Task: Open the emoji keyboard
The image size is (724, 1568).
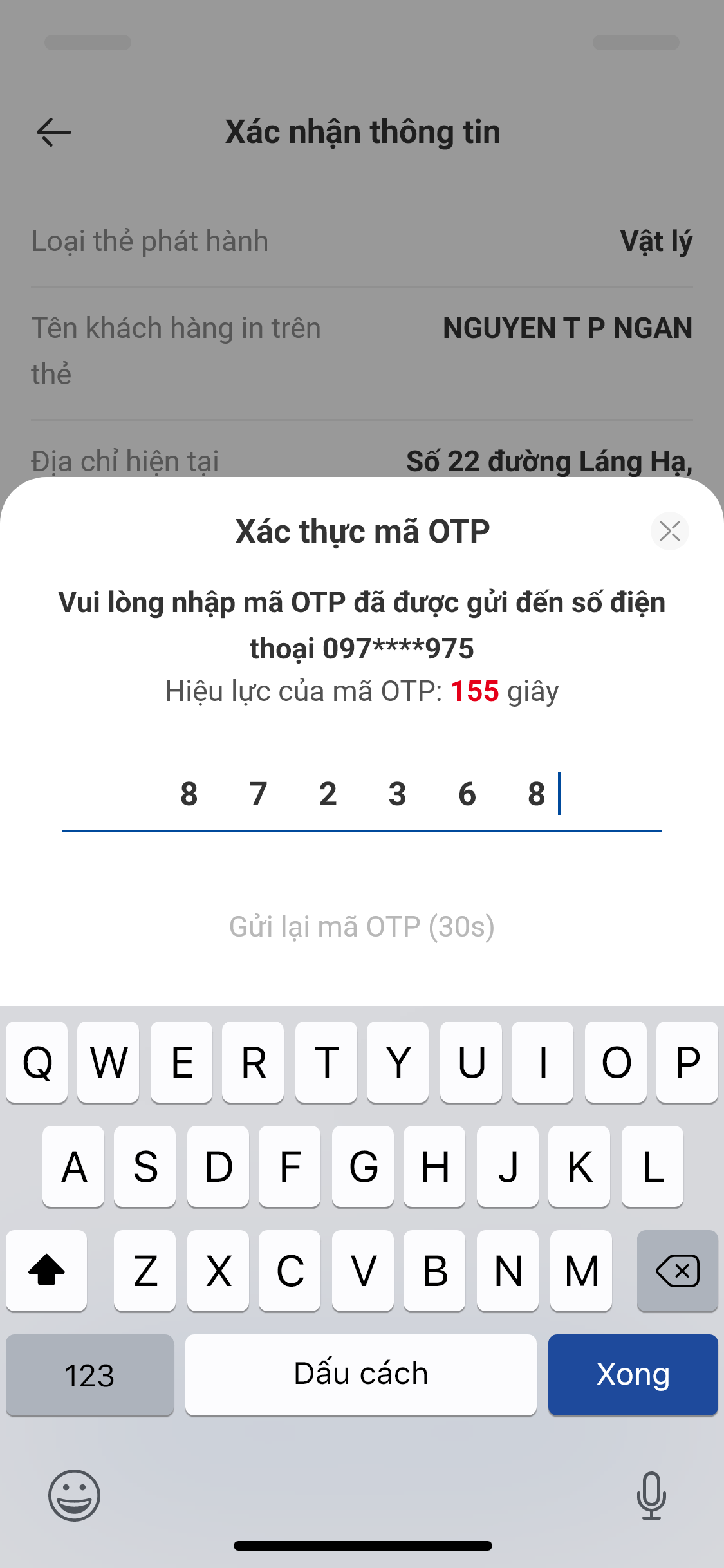Action: point(74,1495)
